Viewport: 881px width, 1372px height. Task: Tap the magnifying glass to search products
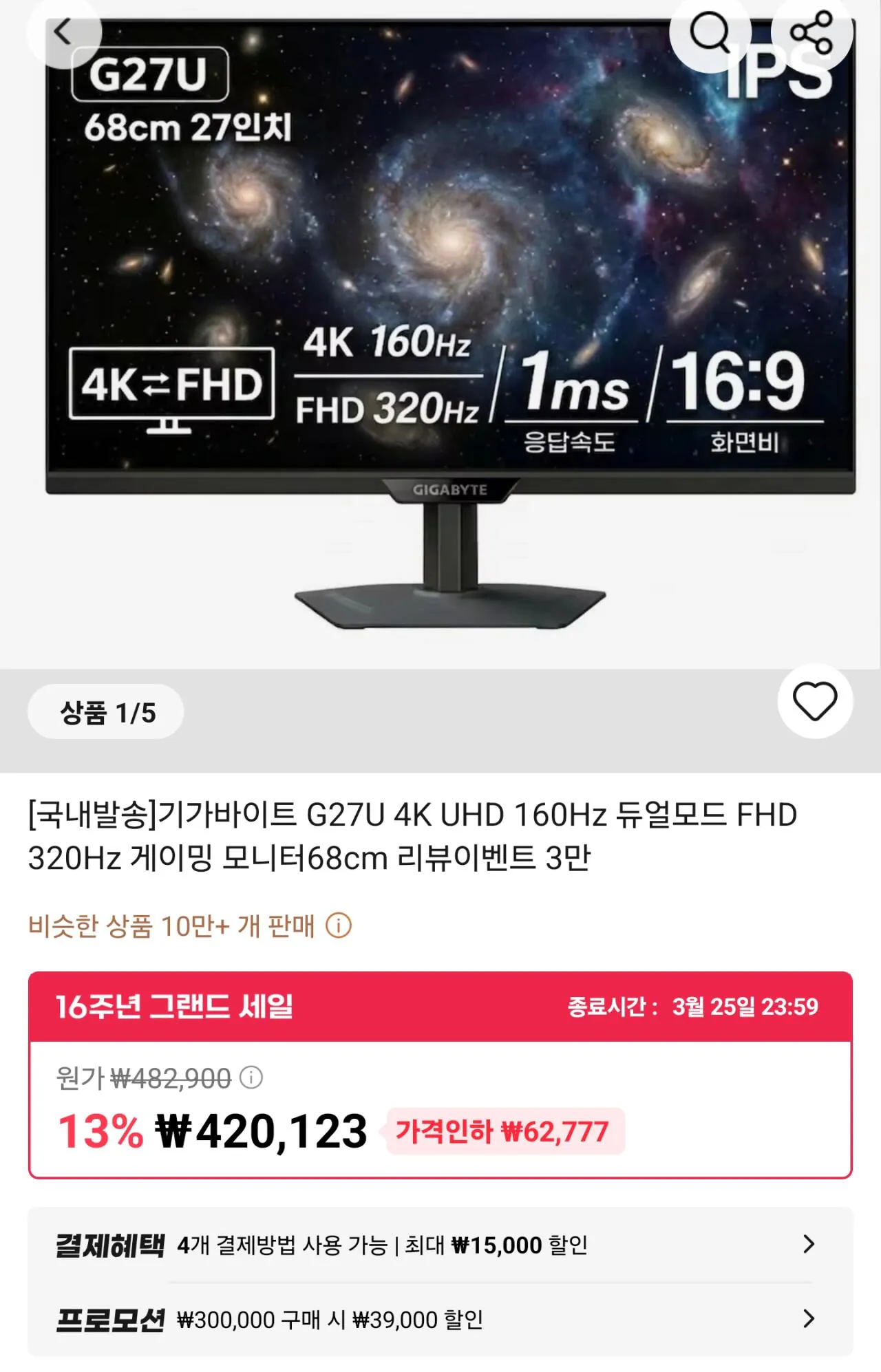pyautogui.click(x=714, y=29)
